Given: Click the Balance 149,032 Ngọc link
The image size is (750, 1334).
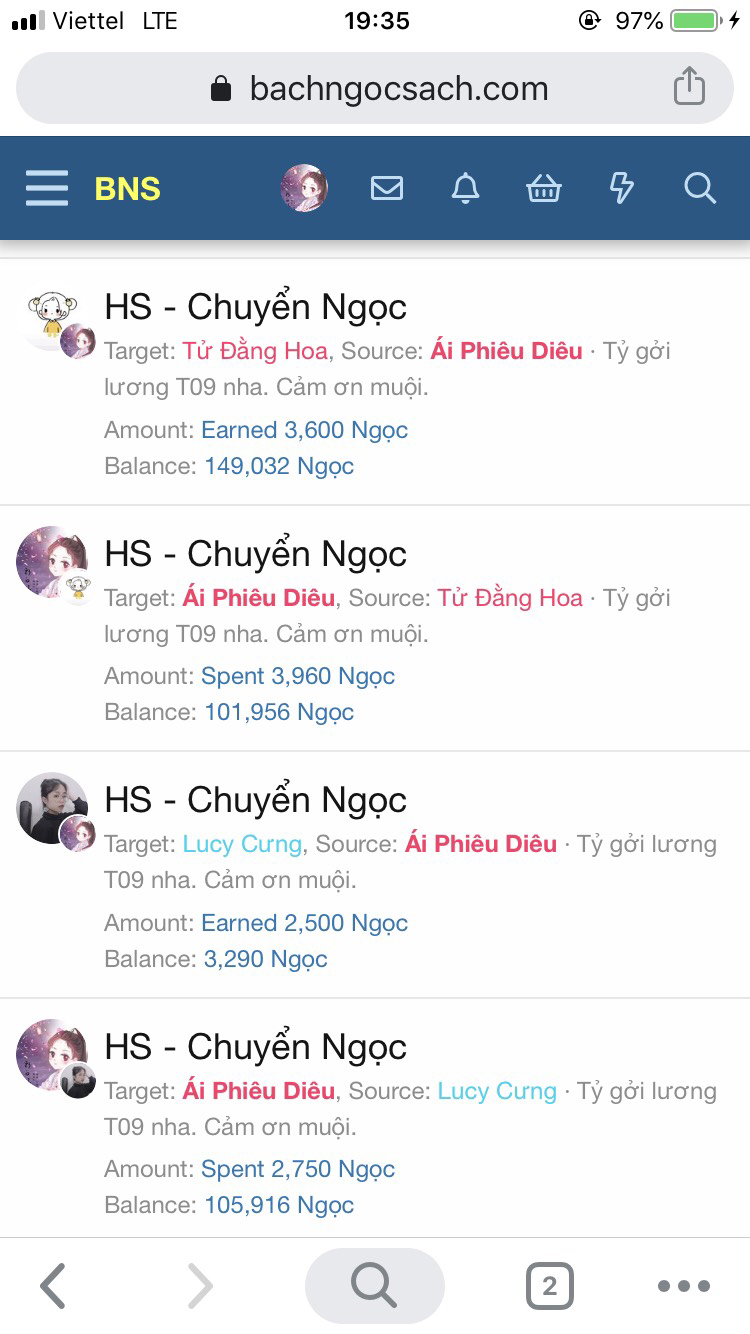Looking at the screenshot, I should [278, 466].
